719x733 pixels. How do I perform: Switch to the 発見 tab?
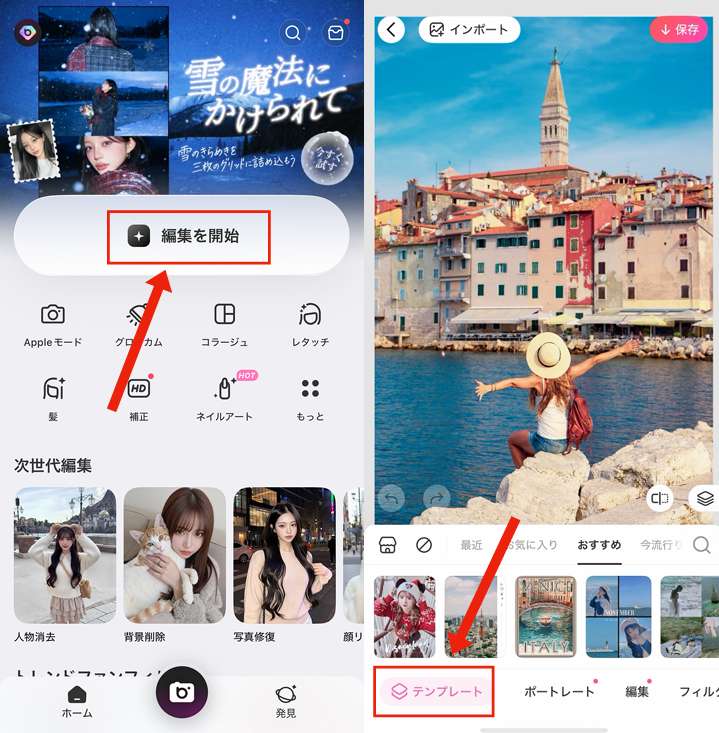coord(286,702)
